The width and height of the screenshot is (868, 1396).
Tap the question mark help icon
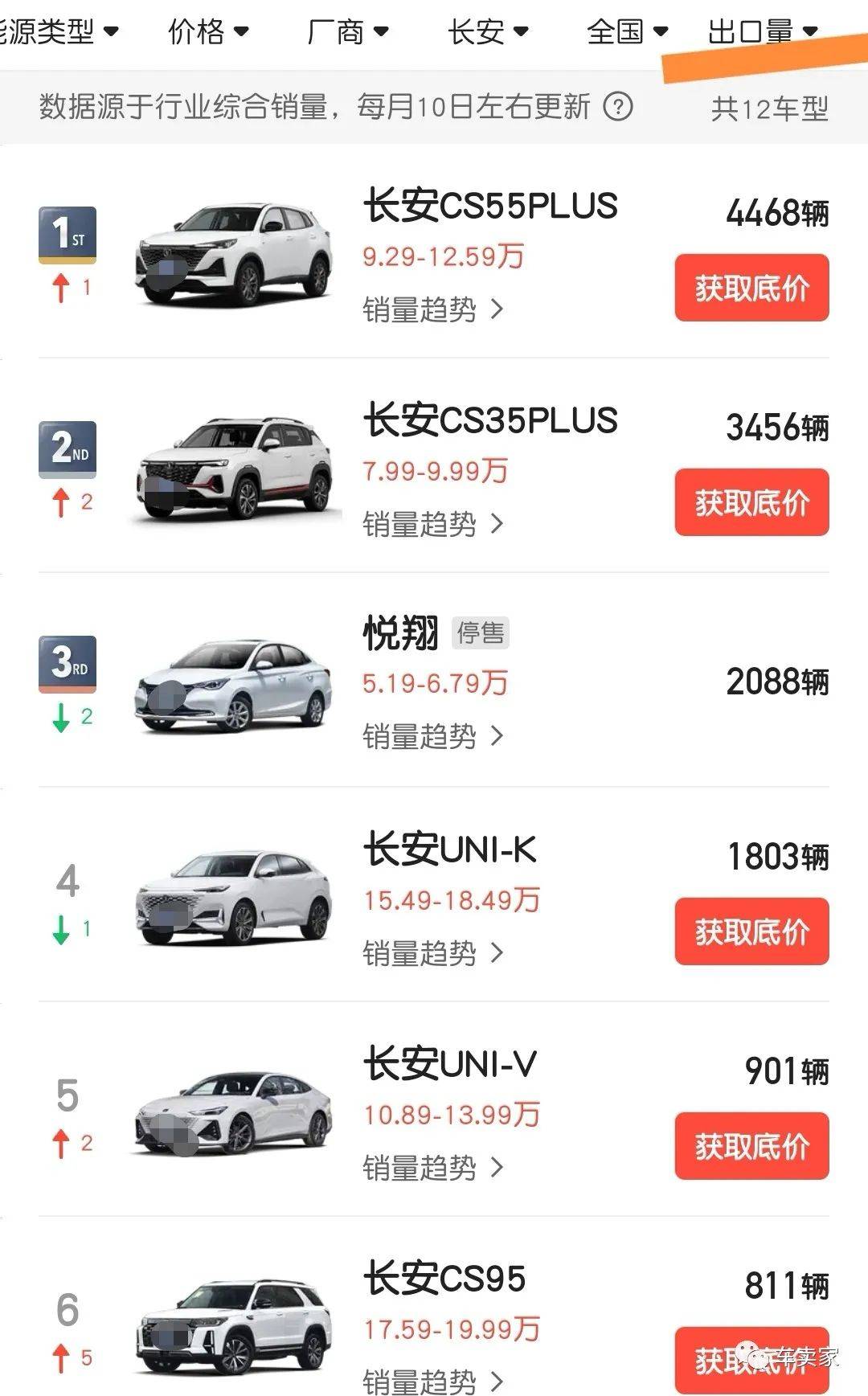(617, 107)
